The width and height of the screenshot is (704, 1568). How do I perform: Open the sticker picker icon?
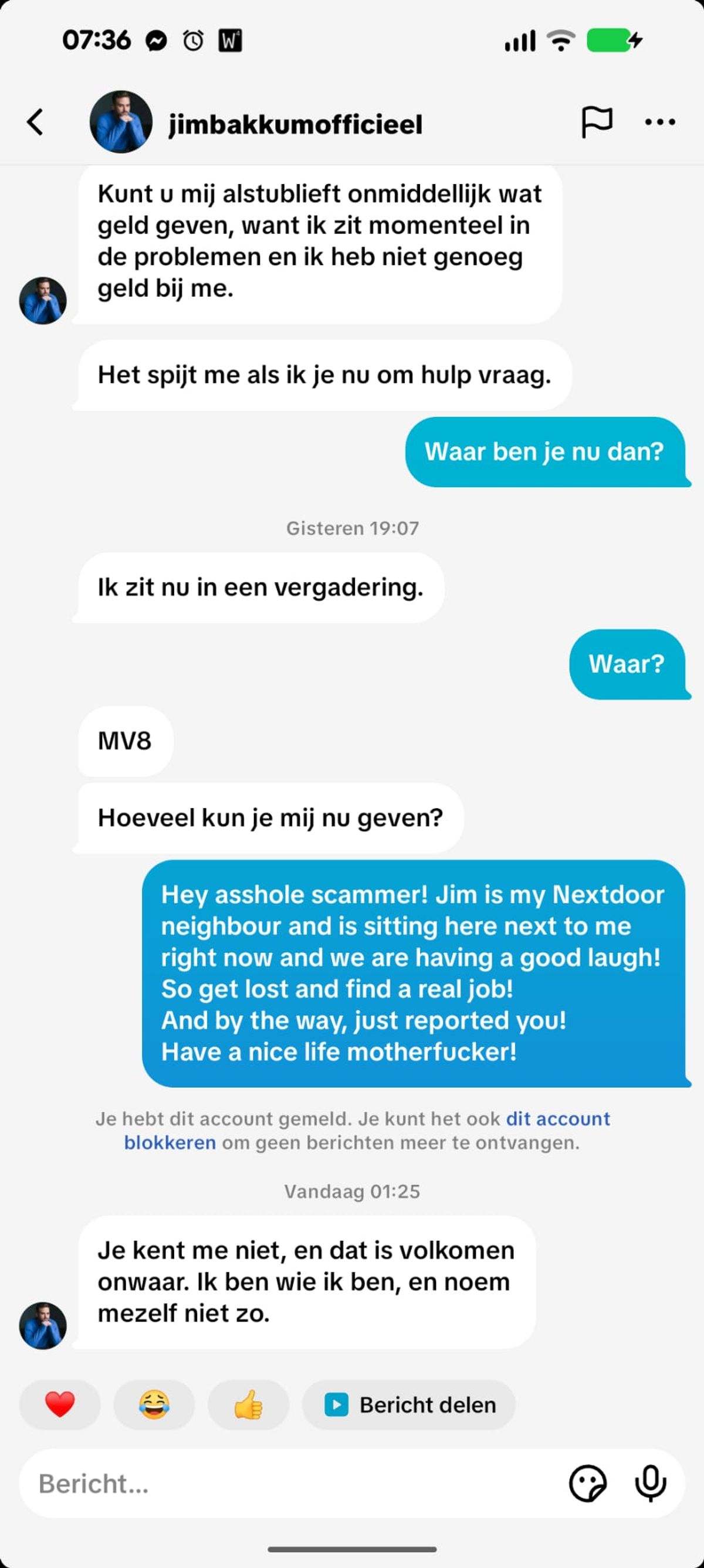[587, 1484]
